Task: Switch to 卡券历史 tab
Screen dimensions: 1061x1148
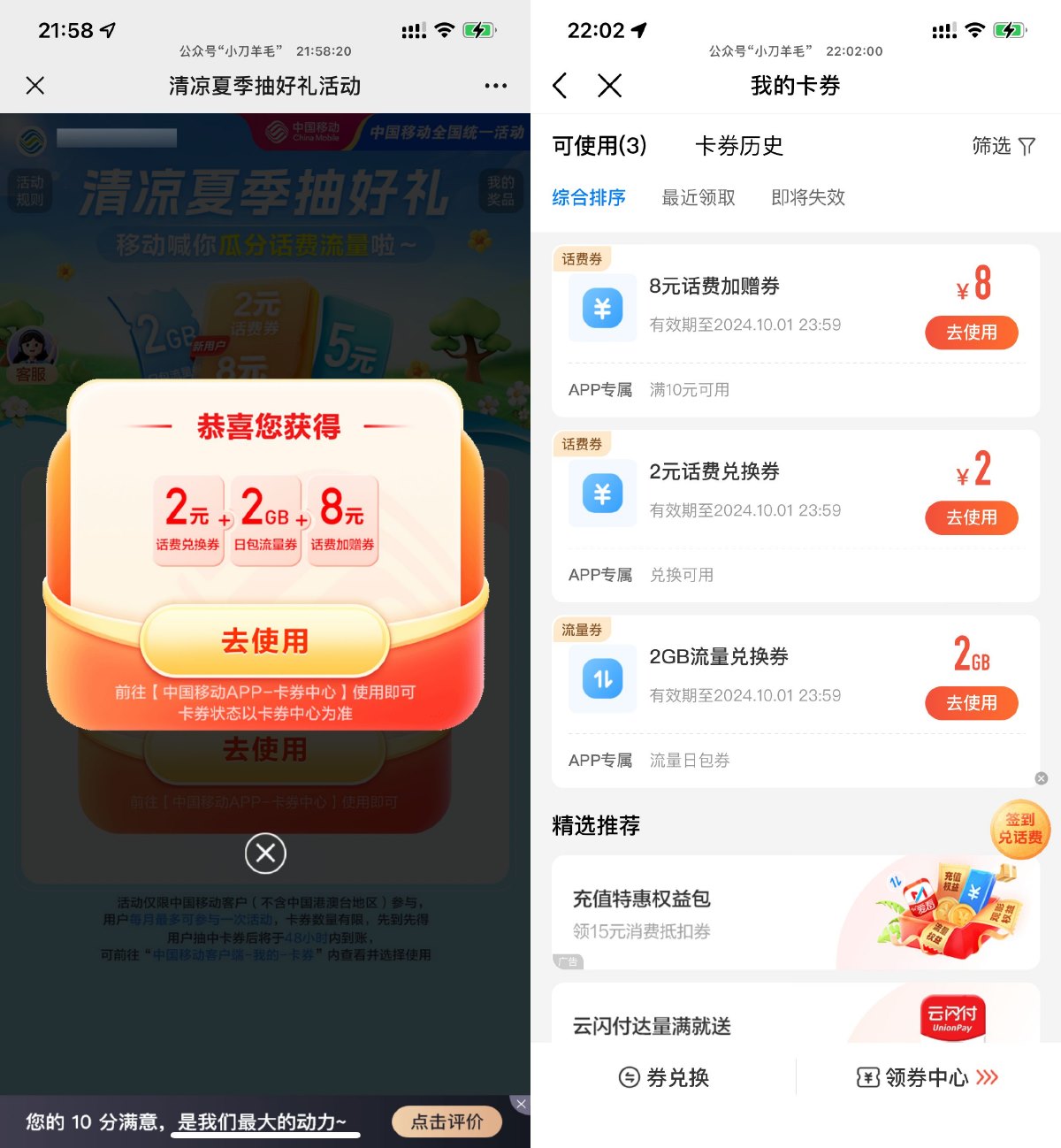Action: pos(739,146)
